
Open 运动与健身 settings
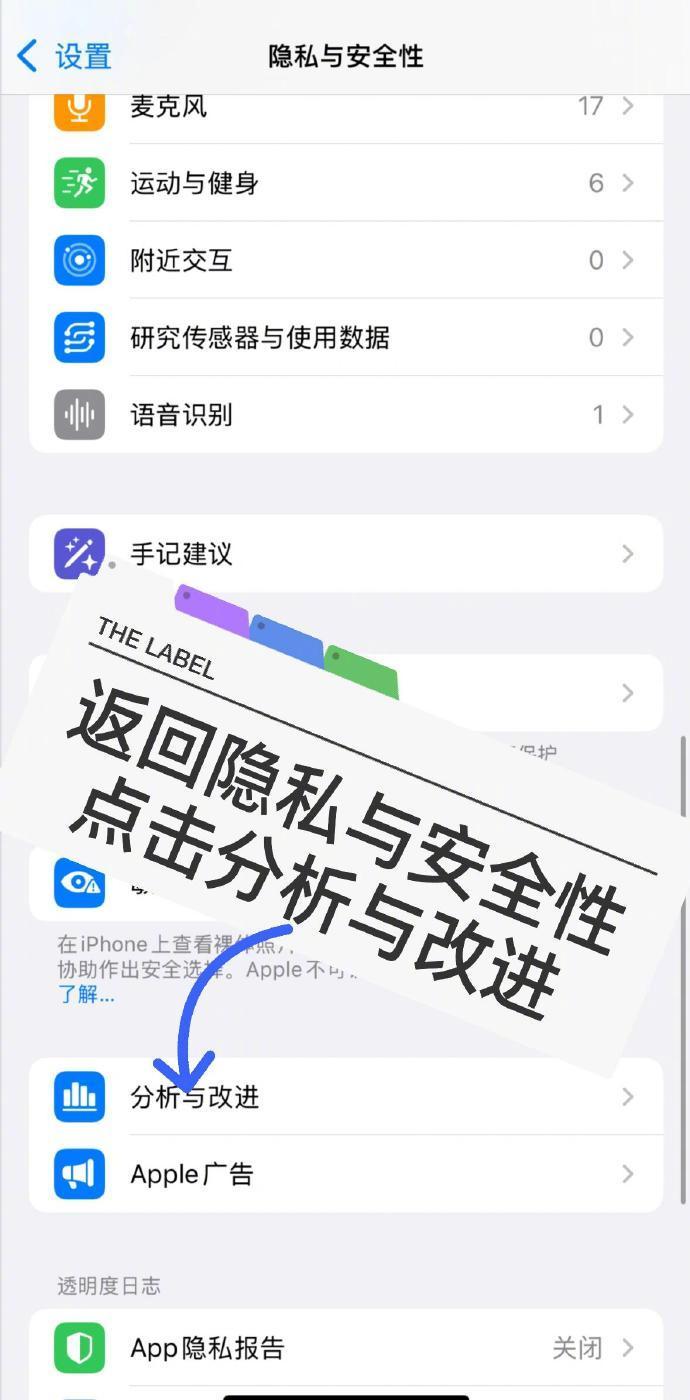346,183
